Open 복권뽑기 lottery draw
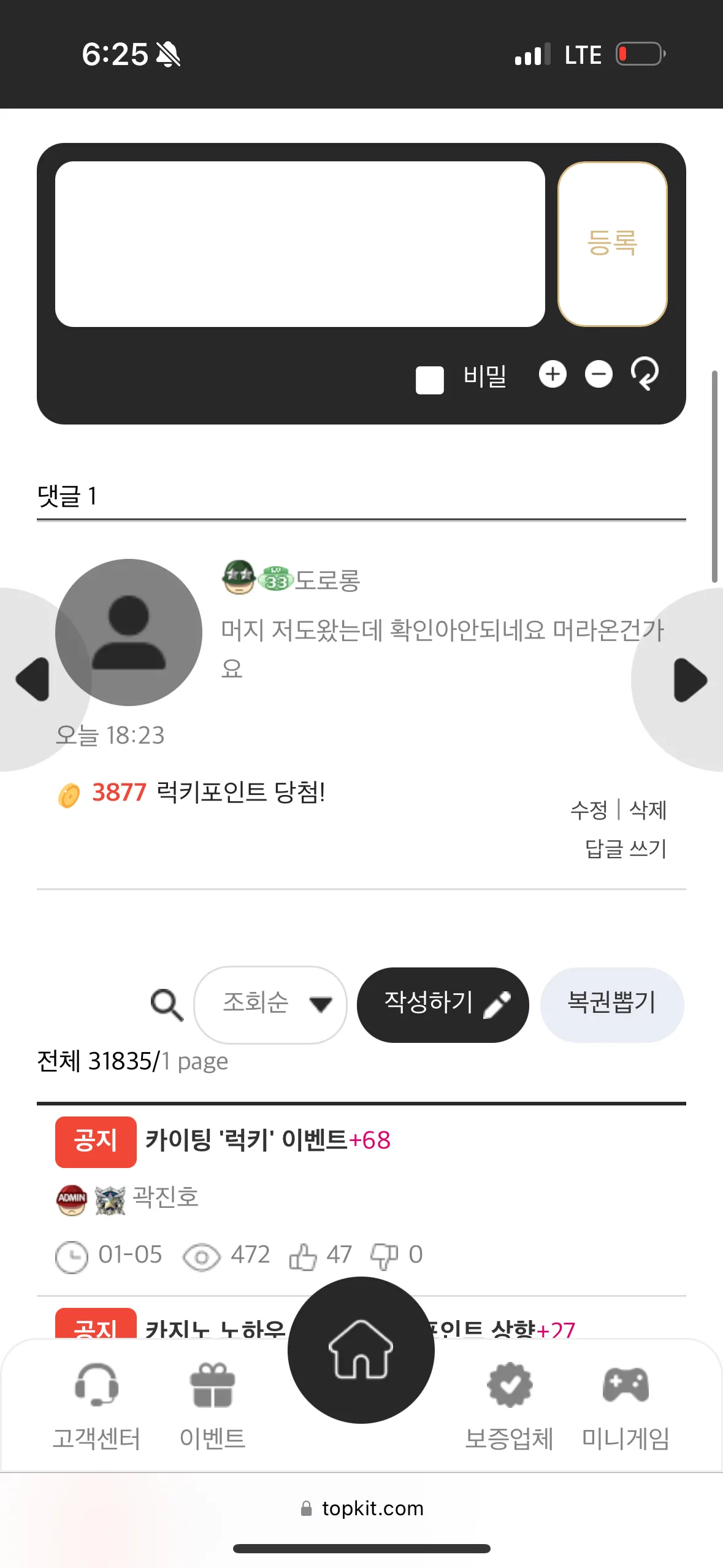The width and height of the screenshot is (723, 1568). pos(611,1004)
